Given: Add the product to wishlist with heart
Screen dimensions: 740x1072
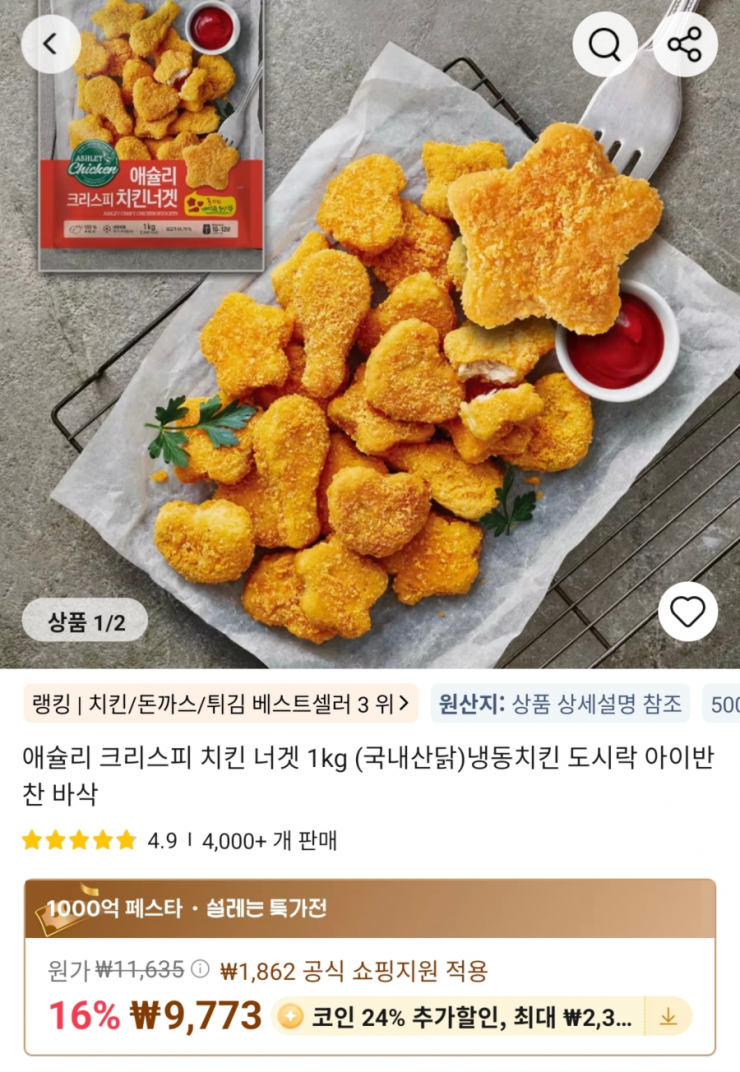Looking at the screenshot, I should (687, 611).
